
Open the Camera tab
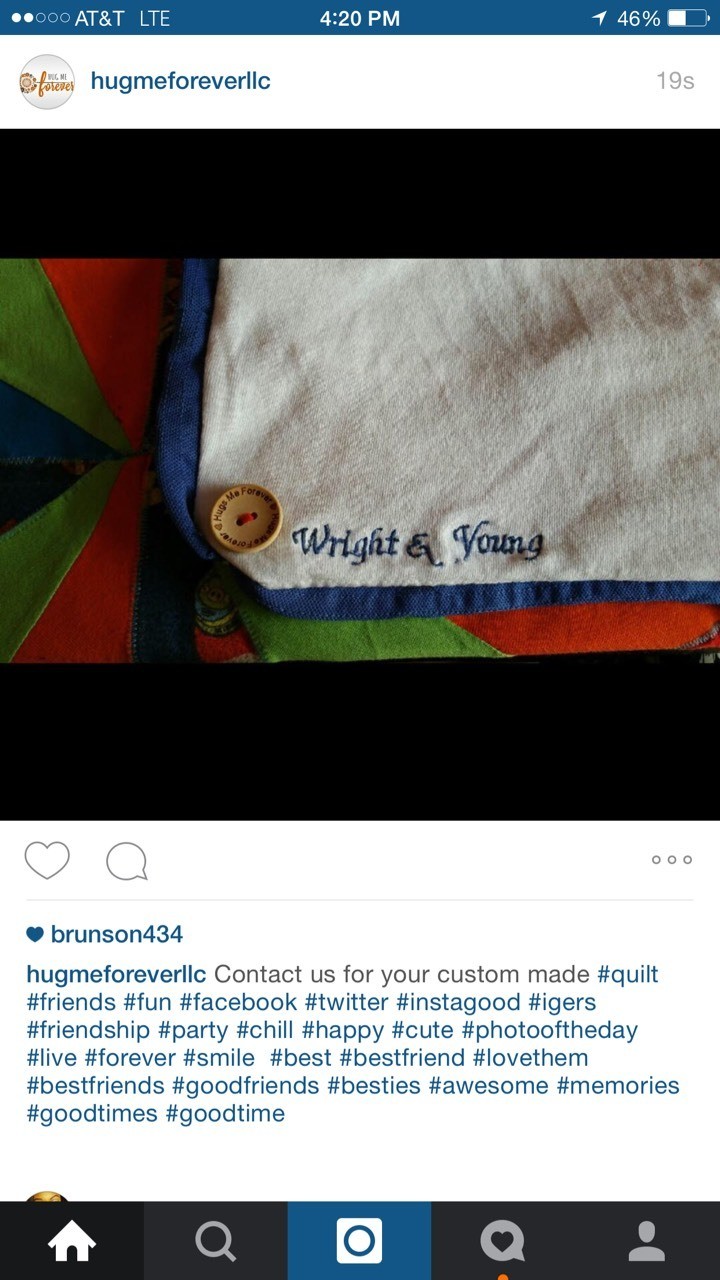(x=360, y=1241)
